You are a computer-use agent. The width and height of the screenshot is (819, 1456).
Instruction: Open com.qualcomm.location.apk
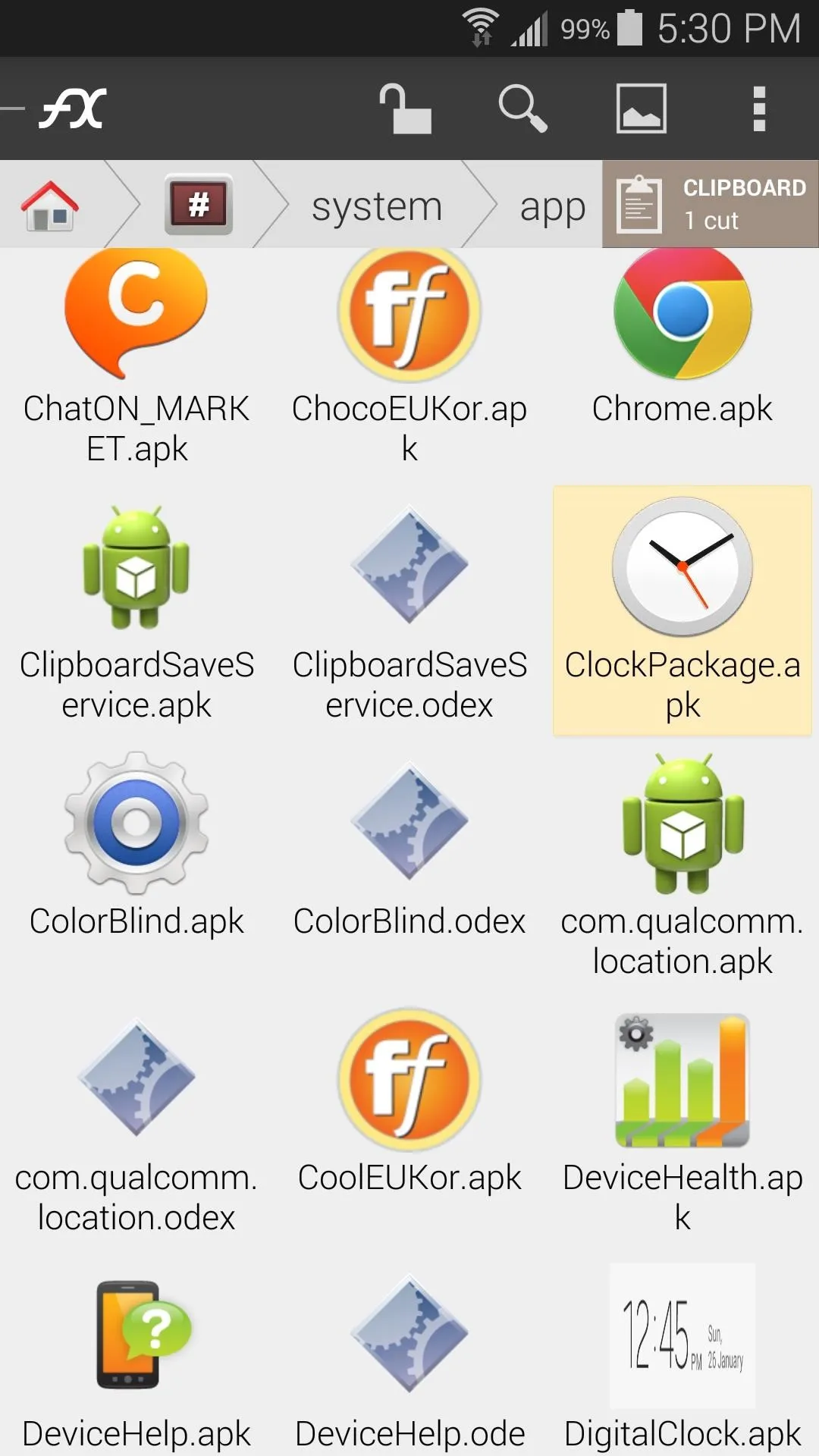pos(682,864)
